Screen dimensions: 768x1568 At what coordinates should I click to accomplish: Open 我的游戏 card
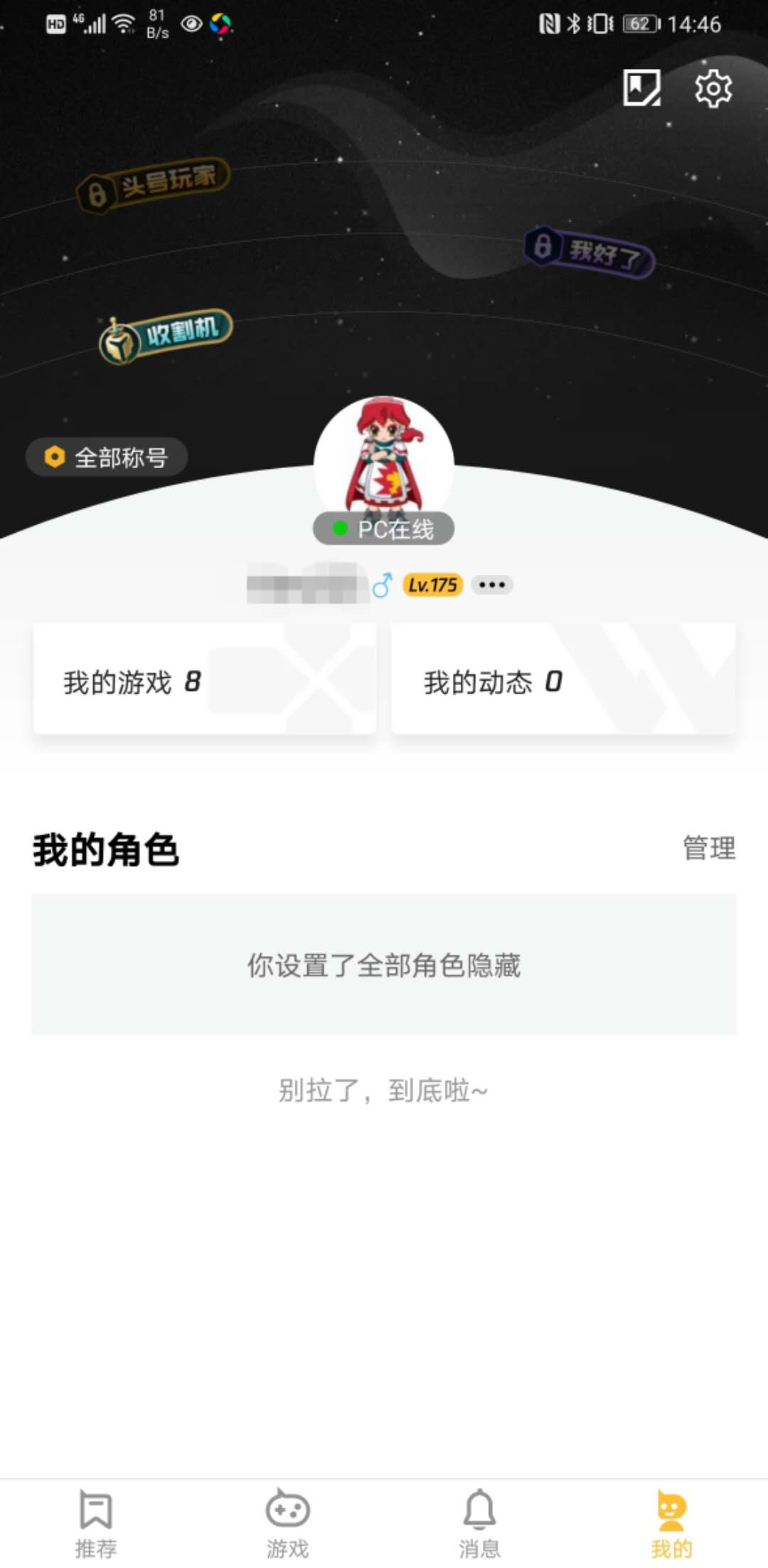(x=205, y=680)
